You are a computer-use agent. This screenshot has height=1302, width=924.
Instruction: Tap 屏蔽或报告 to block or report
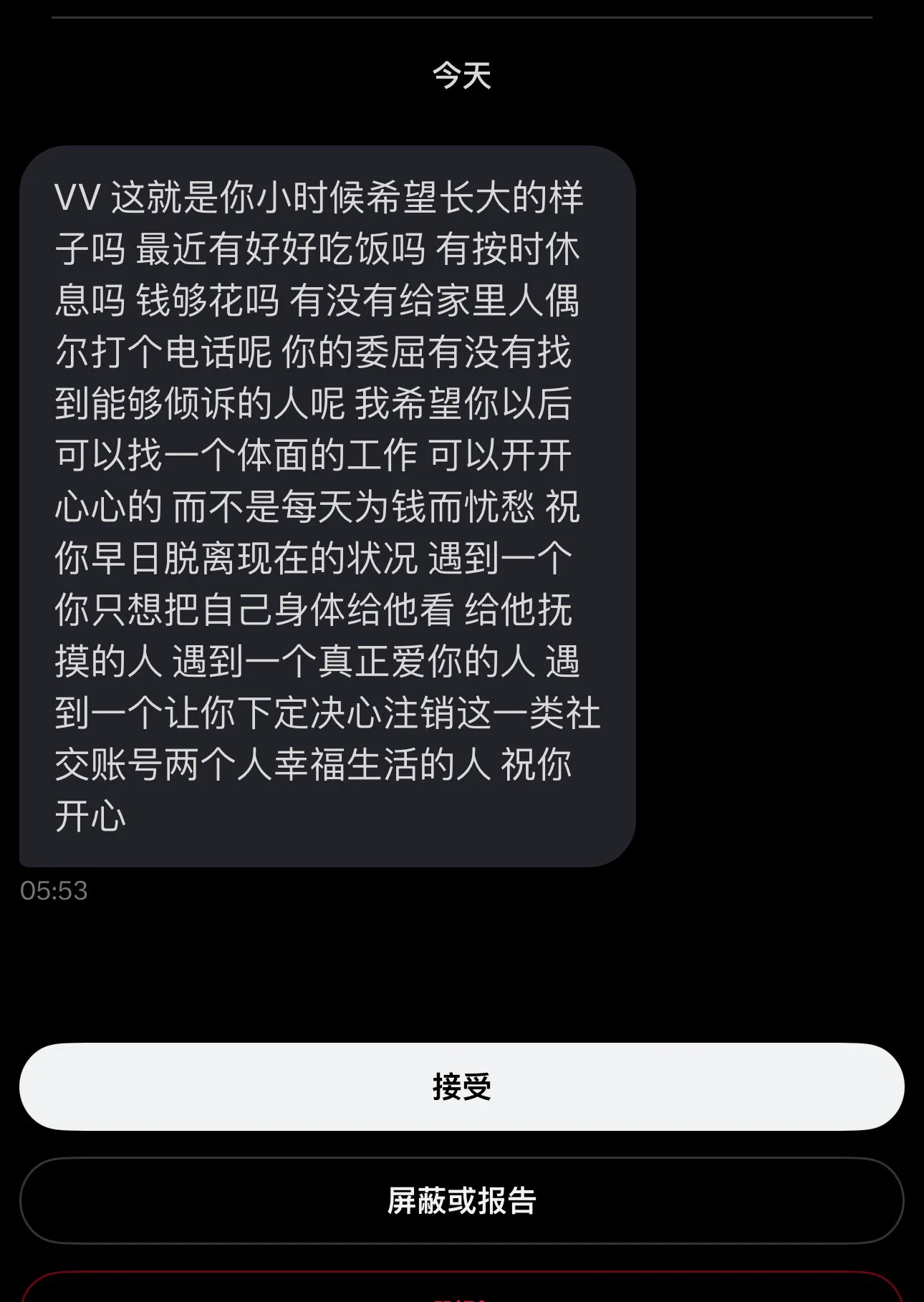462,1200
